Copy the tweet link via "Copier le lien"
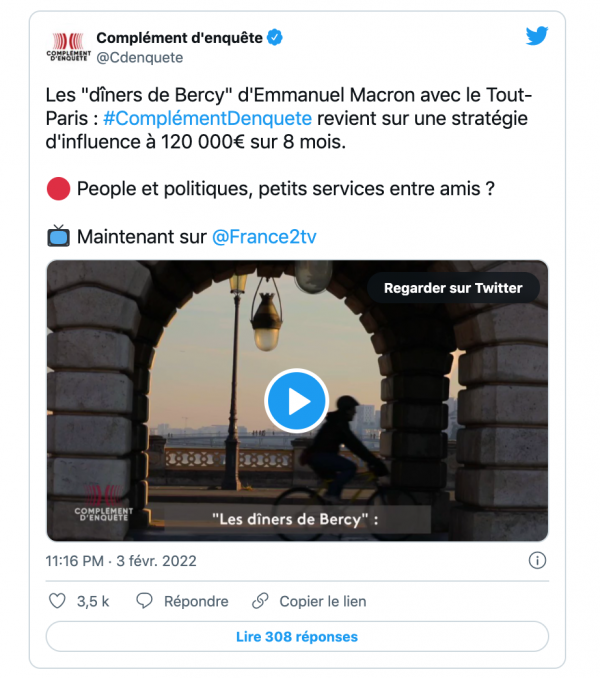This screenshot has height=678, width=600. pos(309,601)
